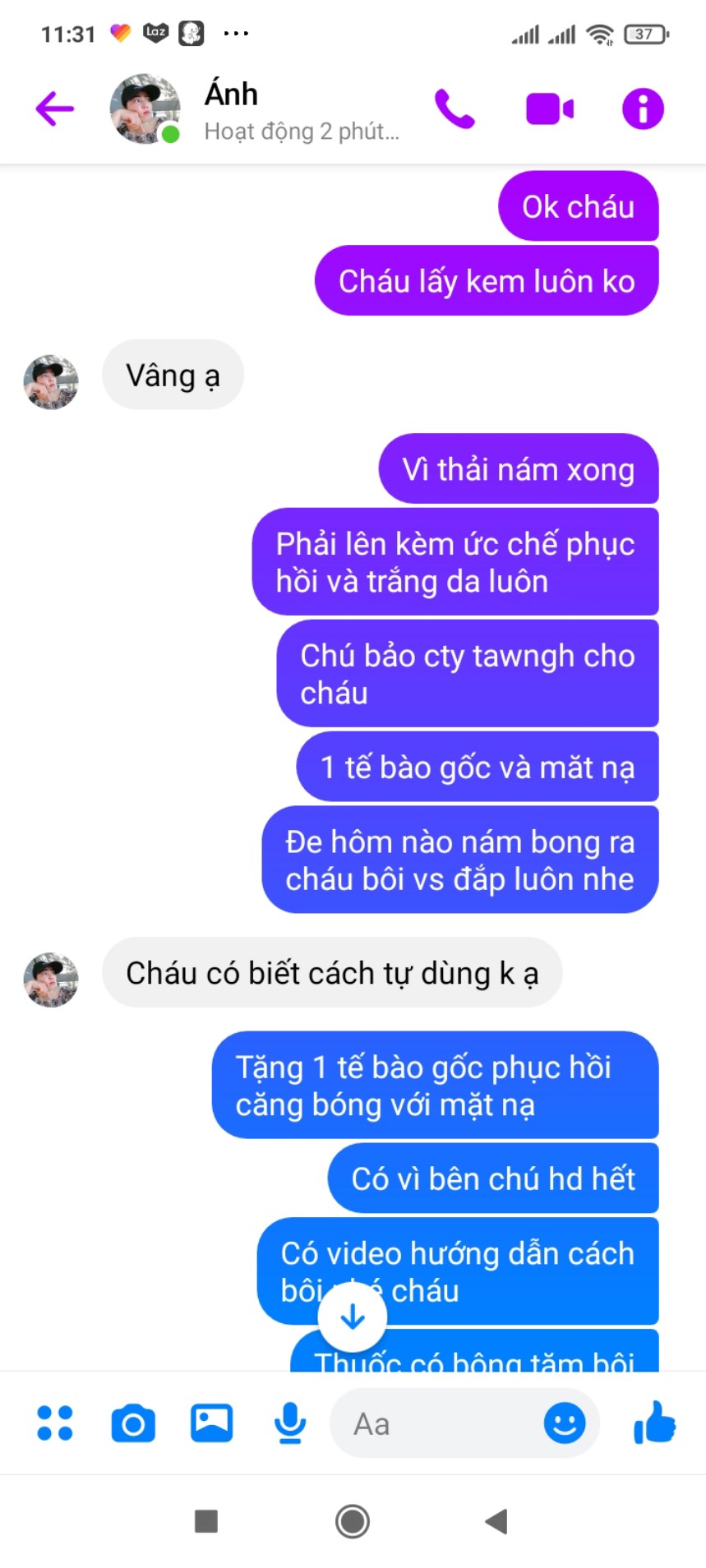Open the emoji picker
706x1568 pixels.
(x=565, y=1423)
